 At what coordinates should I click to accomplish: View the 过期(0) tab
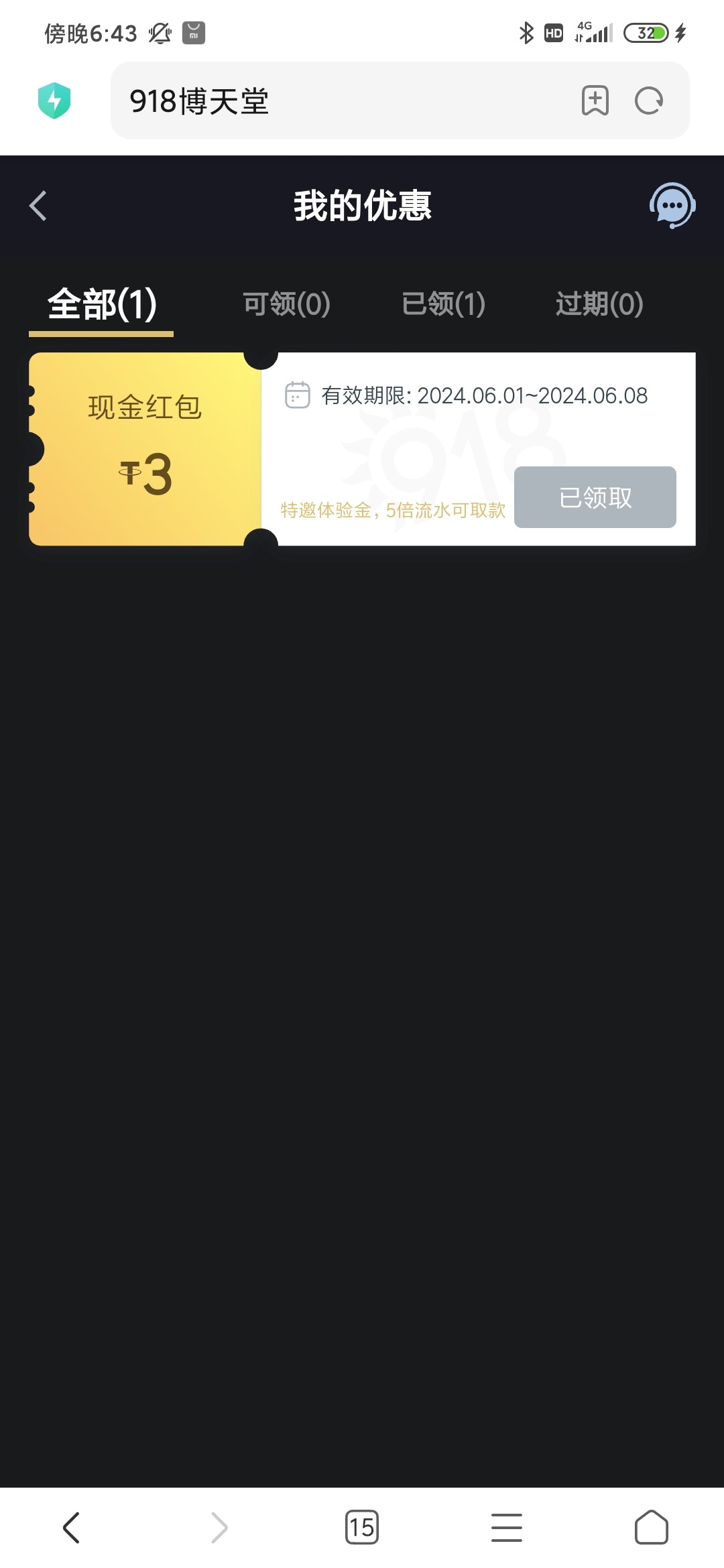599,304
